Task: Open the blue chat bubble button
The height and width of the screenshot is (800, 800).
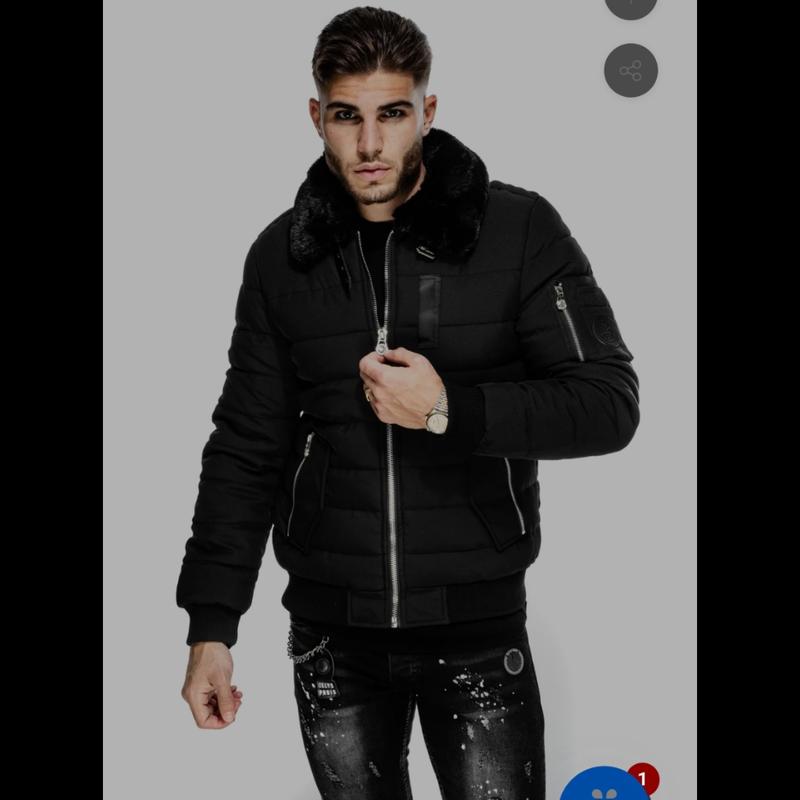Action: coord(603,786)
